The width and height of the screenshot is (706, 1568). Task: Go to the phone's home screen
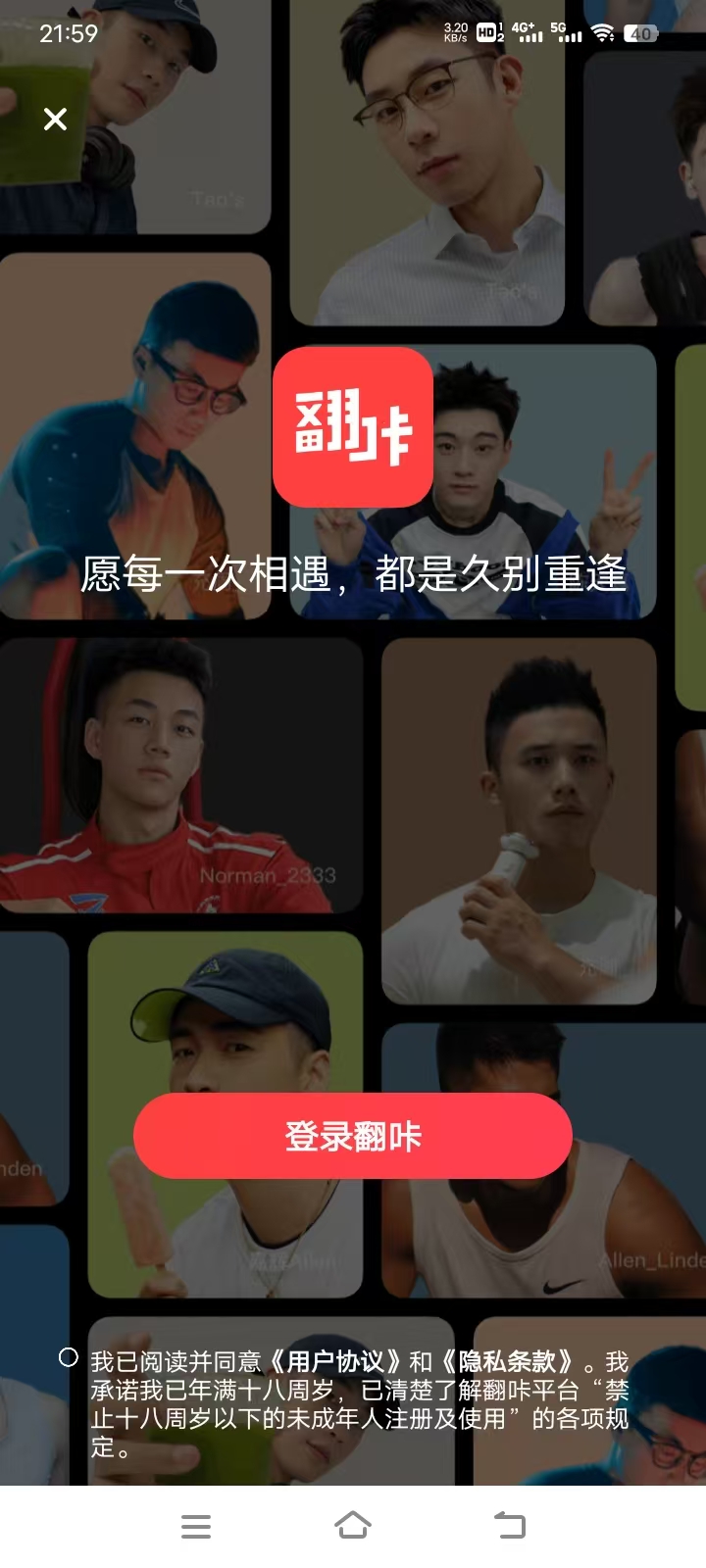[353, 1525]
